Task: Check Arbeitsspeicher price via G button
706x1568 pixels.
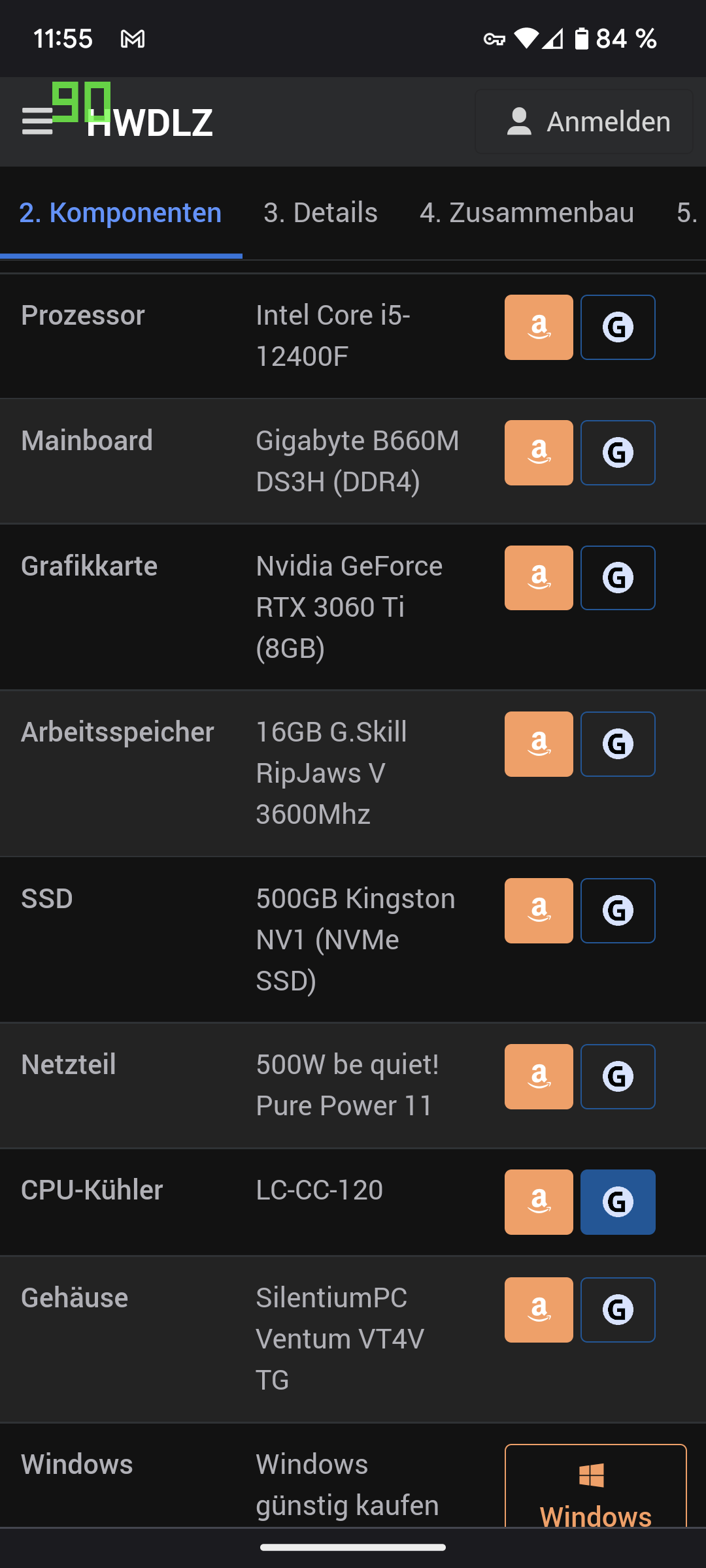Action: (618, 744)
